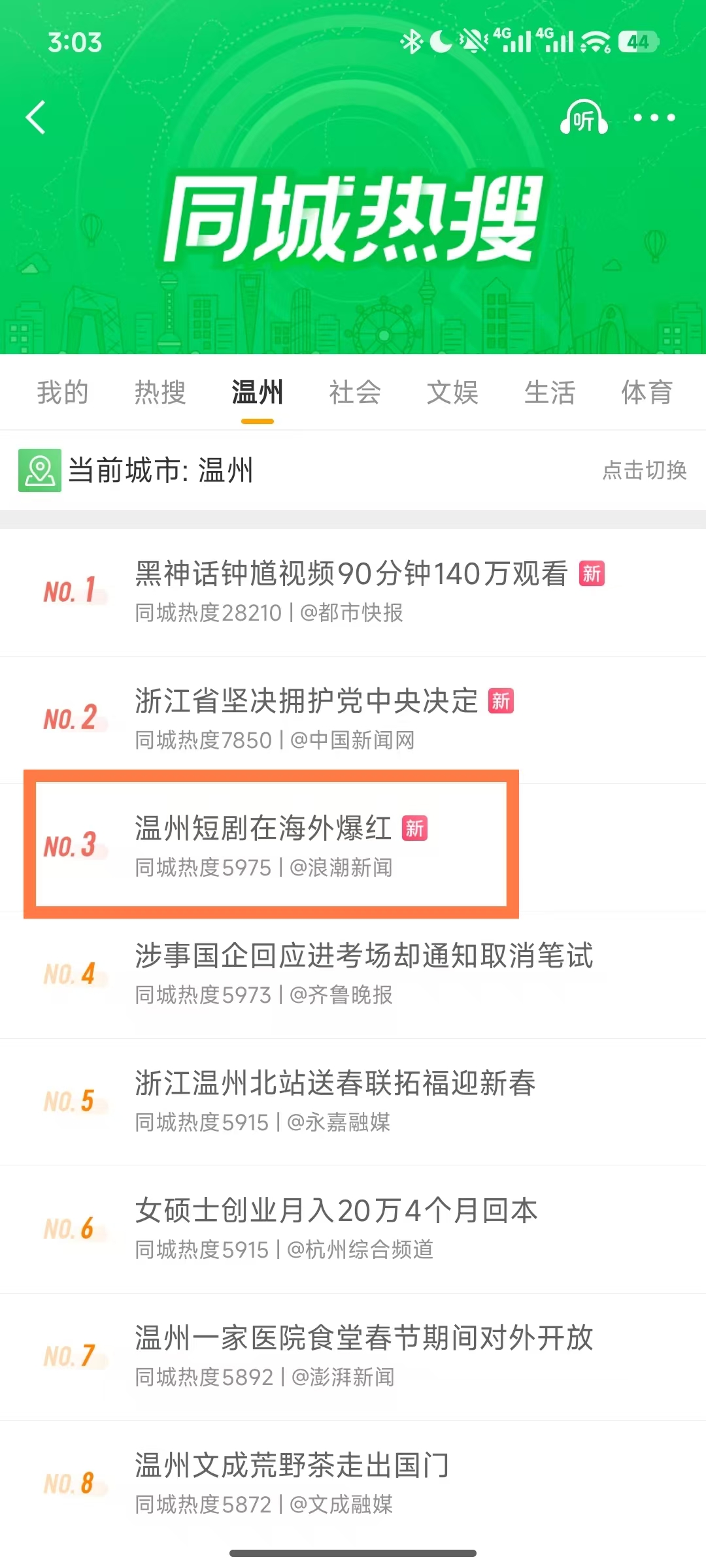Image resolution: width=706 pixels, height=1568 pixels.
Task: Open 温州短剧在海外爆红 topic
Action: point(263,829)
